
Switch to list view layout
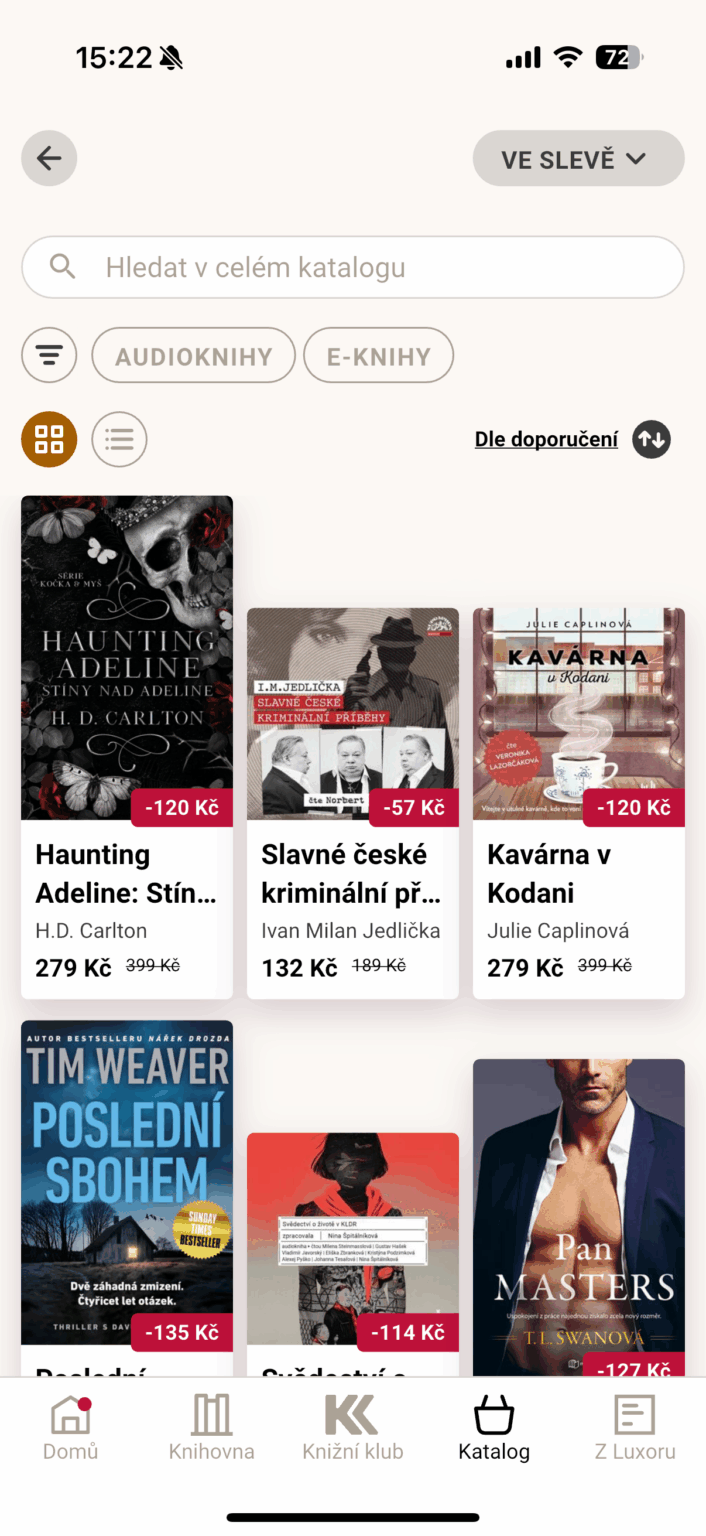click(119, 439)
